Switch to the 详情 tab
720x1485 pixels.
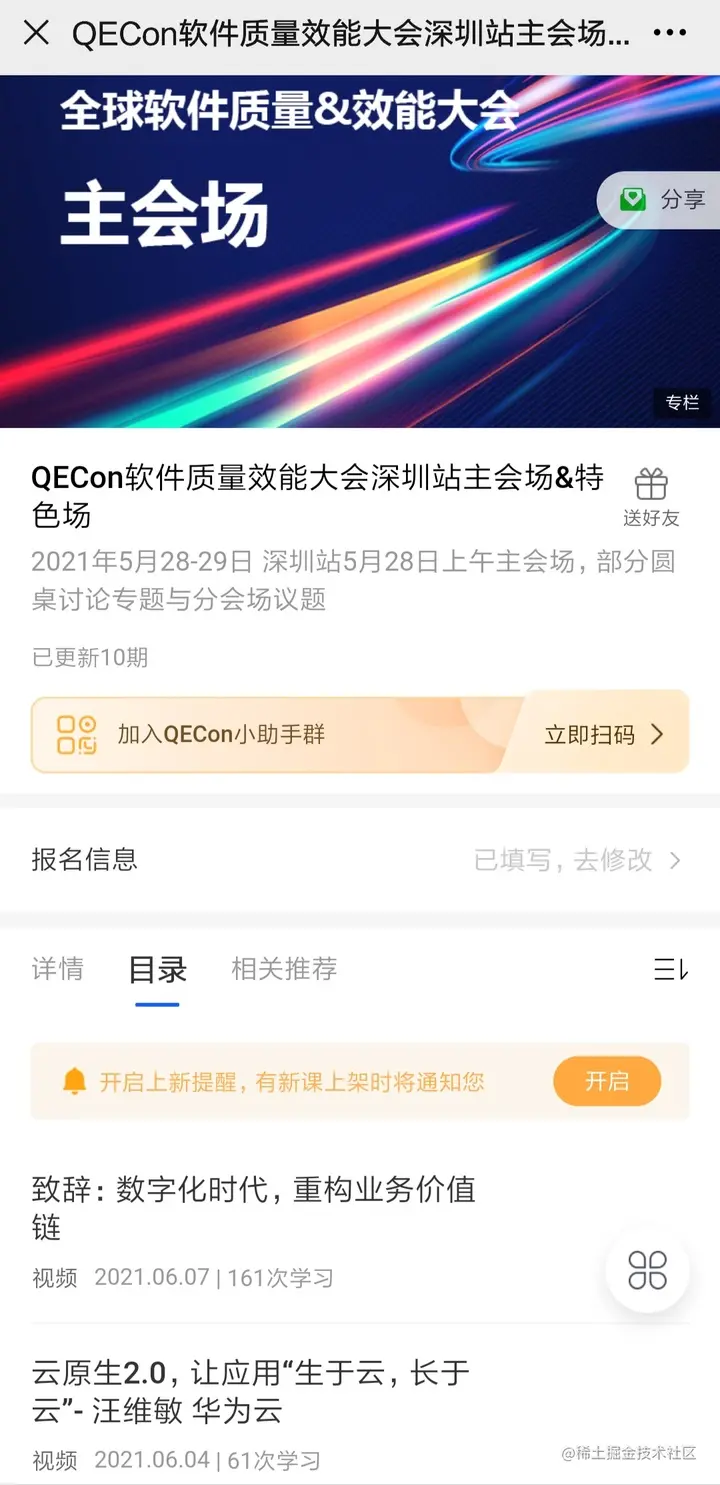(x=57, y=969)
